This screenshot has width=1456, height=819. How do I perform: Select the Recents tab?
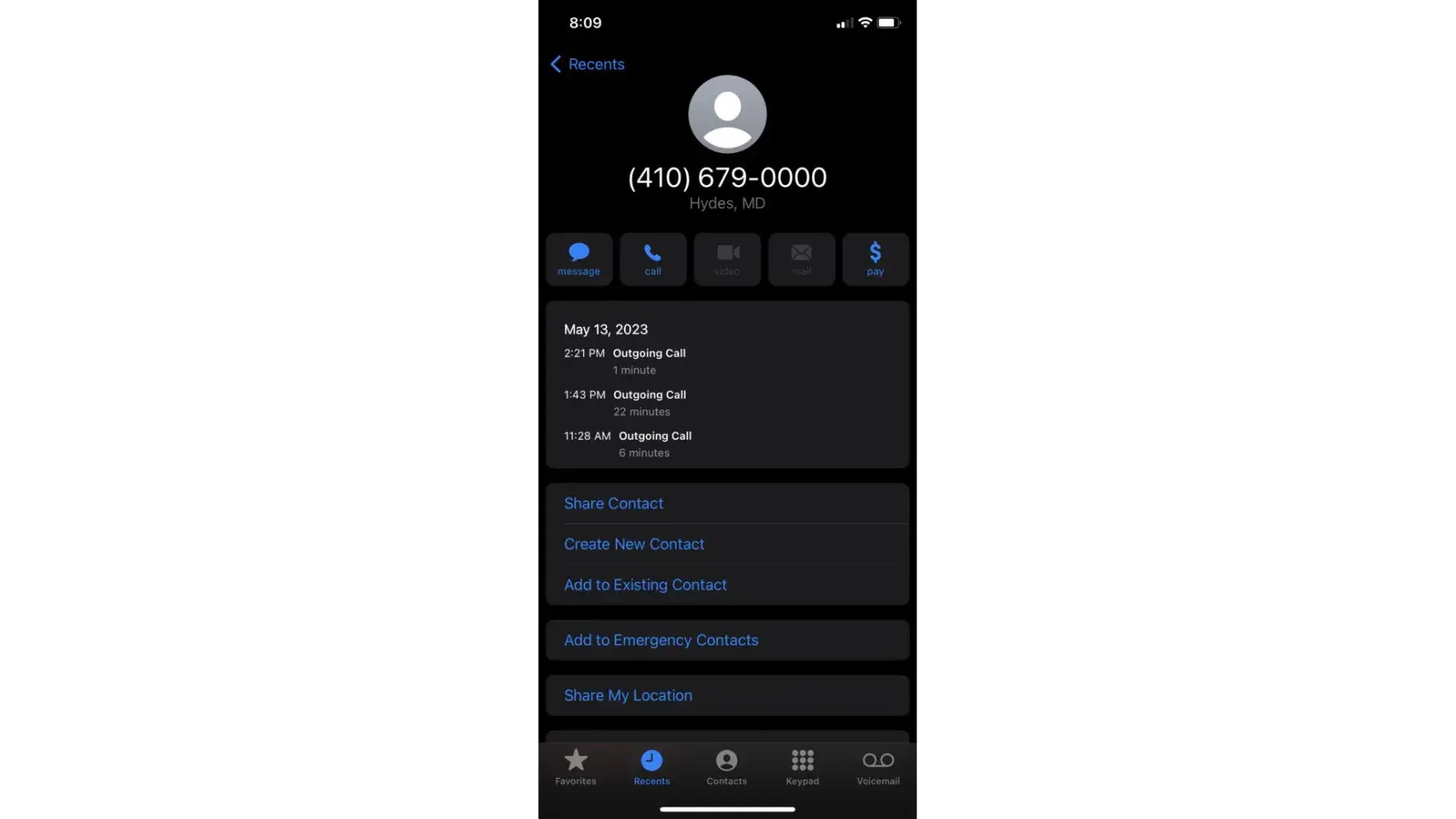tap(652, 767)
